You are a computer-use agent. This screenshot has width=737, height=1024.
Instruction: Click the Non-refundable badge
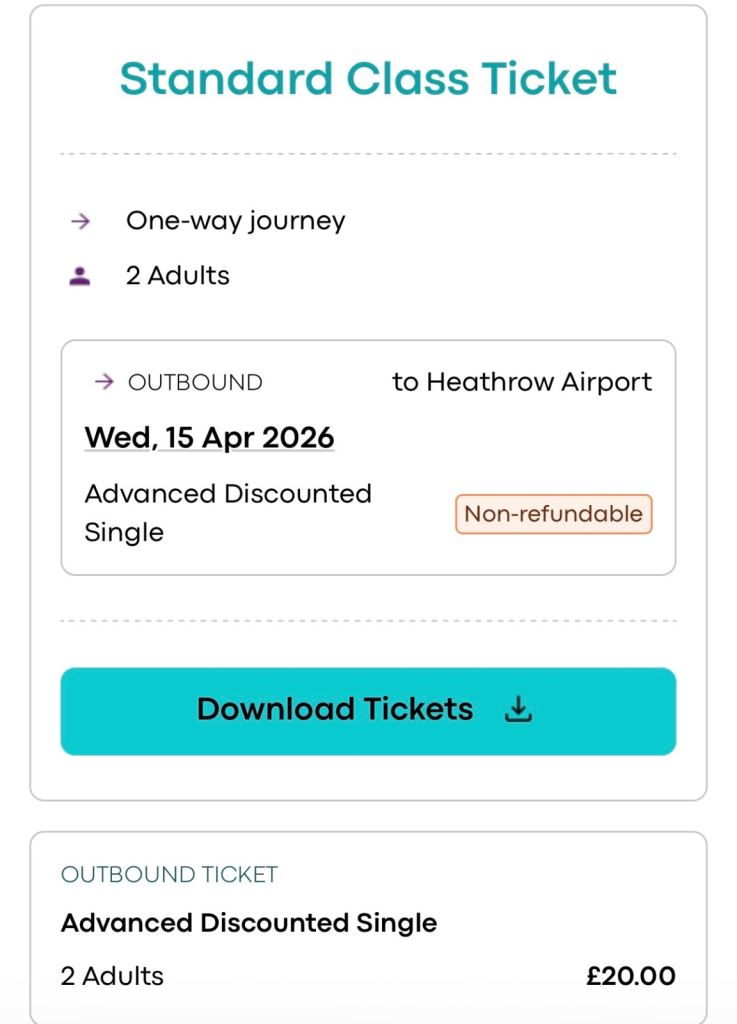click(x=552, y=513)
